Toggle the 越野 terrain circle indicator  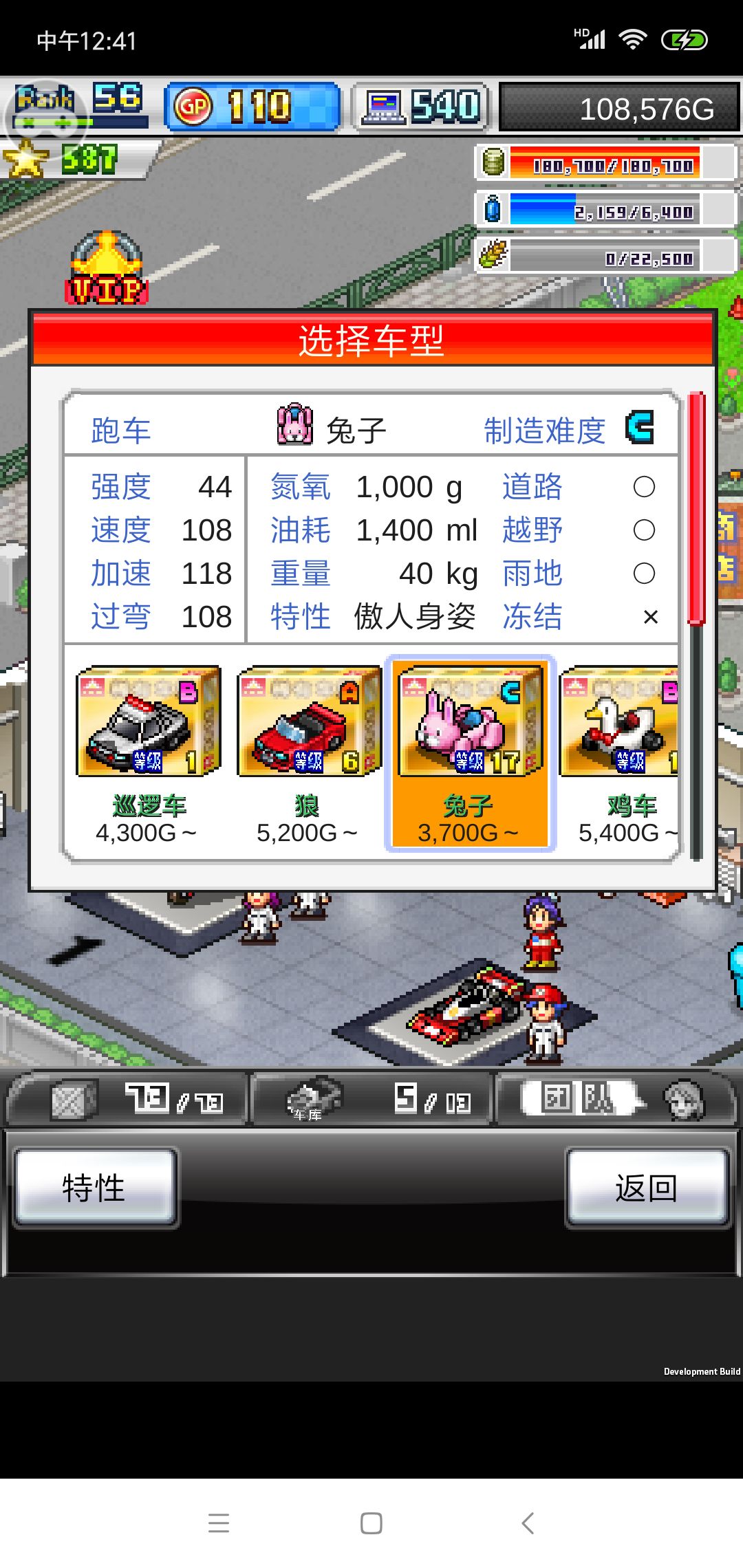[x=643, y=530]
